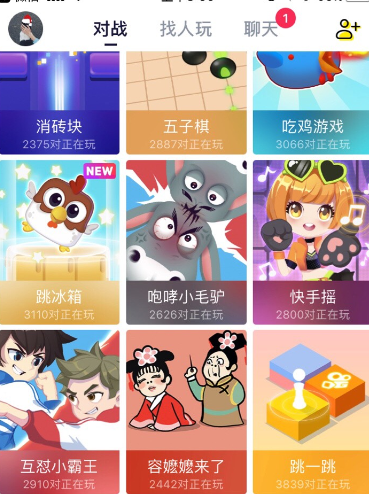Image resolution: width=369 pixels, height=494 pixels.
Task: Open the 快手摇 game card
Action: click(x=311, y=242)
